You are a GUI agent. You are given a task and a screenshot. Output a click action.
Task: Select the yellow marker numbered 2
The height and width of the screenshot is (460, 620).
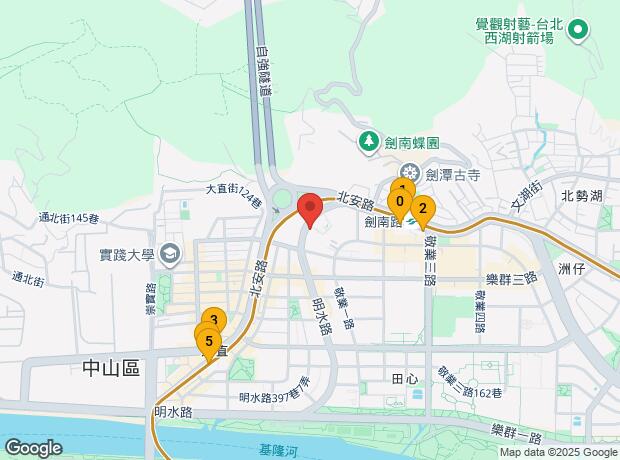[x=422, y=209]
